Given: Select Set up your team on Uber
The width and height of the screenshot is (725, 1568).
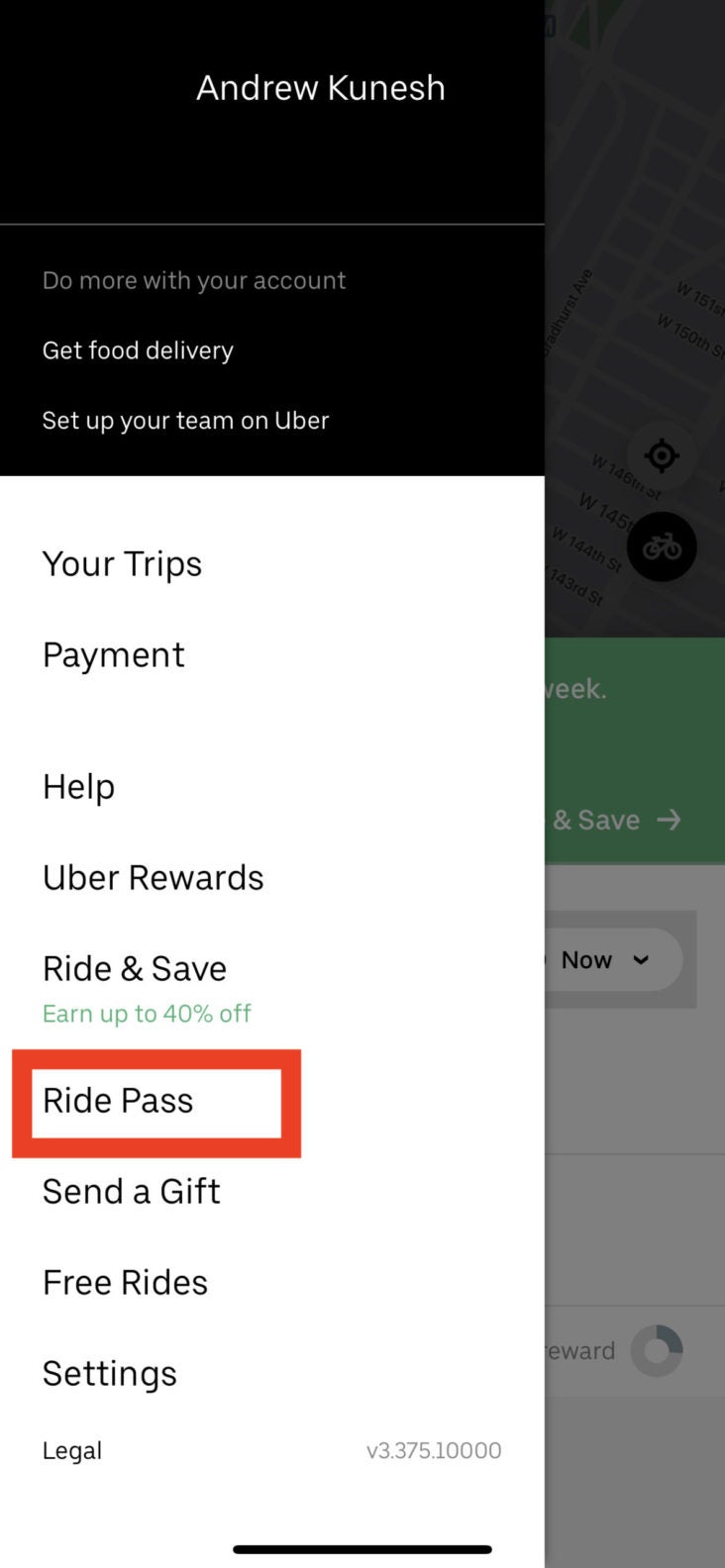Looking at the screenshot, I should (185, 420).
